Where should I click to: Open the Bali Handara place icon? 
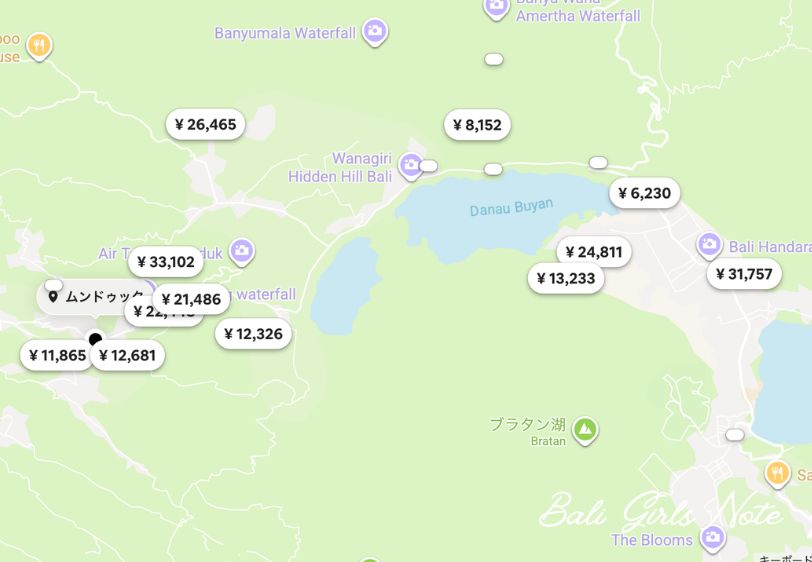(709, 245)
